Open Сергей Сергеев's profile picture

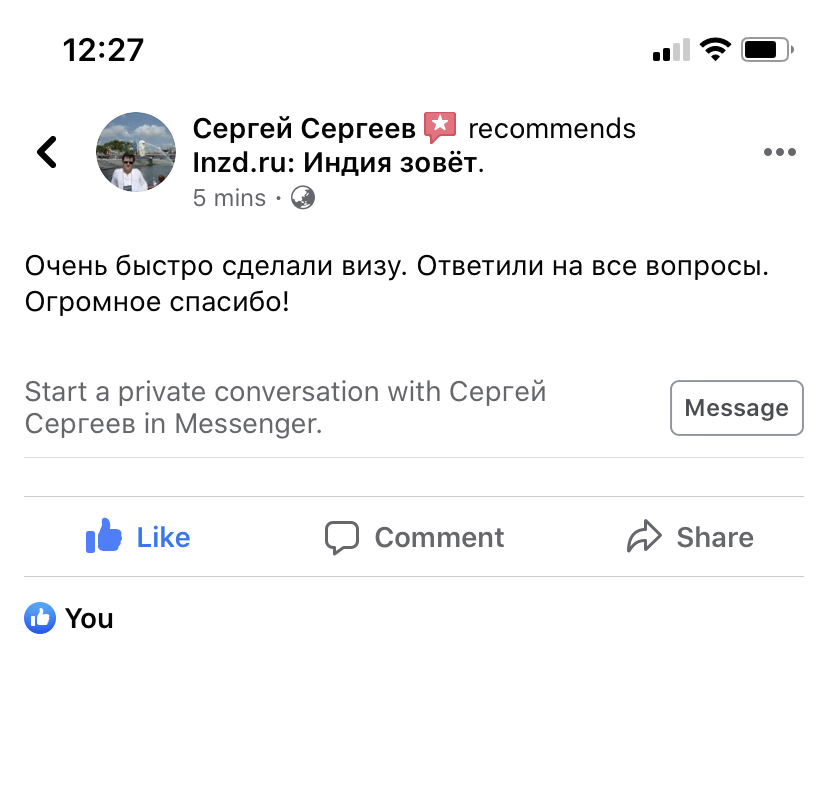136,152
